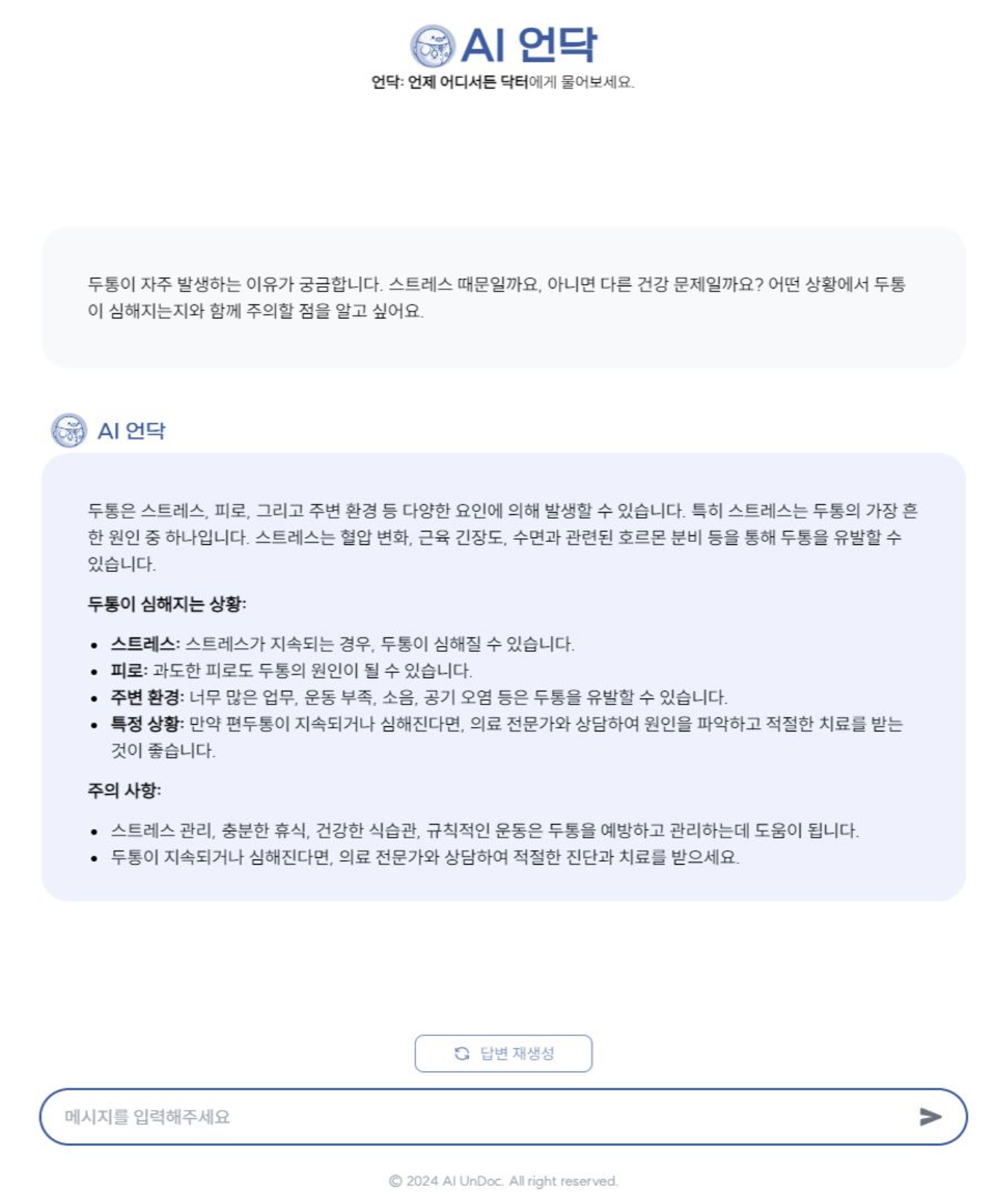Tap the 답변 재생성 regenerate button

tap(503, 1053)
